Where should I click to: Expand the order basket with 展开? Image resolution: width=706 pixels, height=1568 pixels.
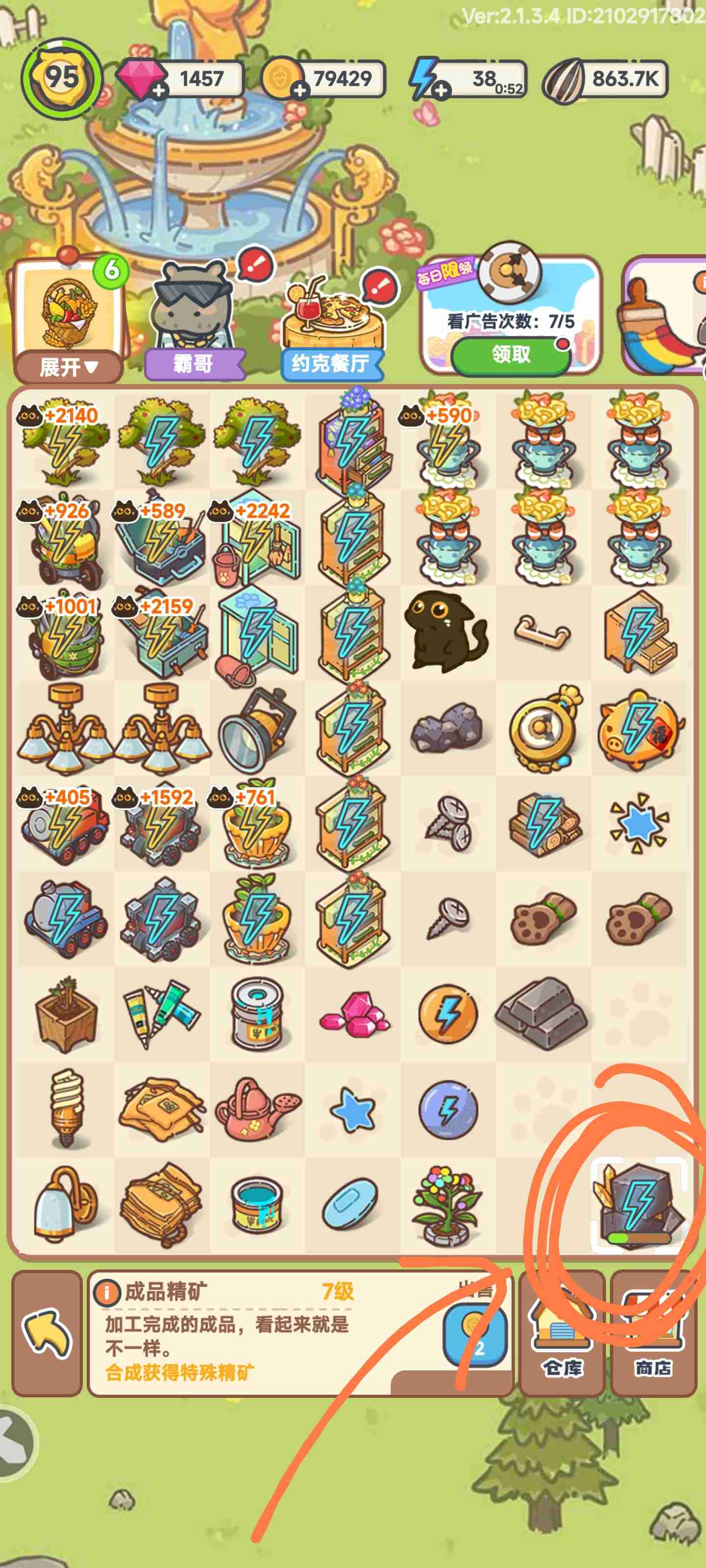click(68, 367)
